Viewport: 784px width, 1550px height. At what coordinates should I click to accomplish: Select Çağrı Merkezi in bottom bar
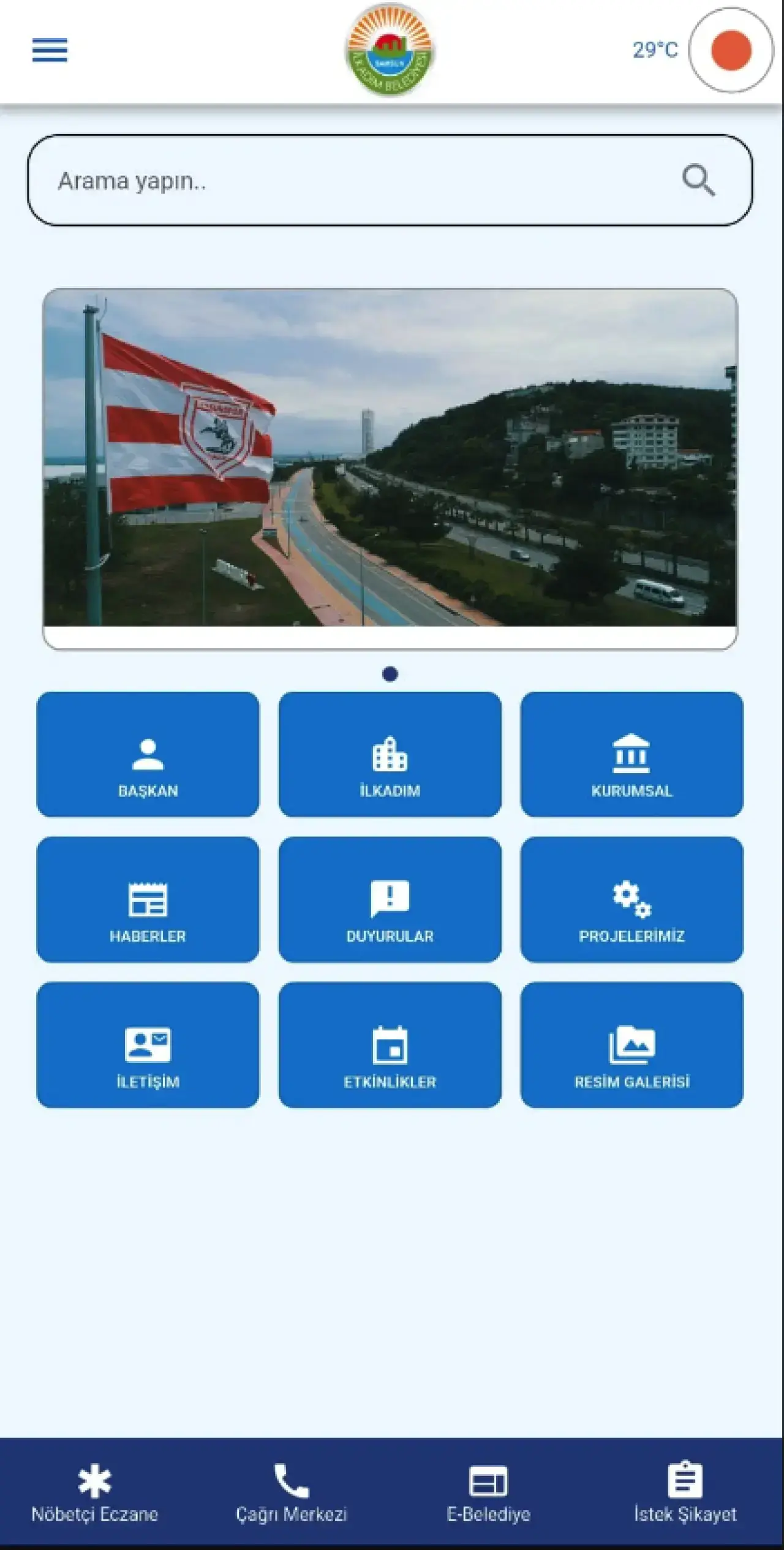pos(292,1494)
